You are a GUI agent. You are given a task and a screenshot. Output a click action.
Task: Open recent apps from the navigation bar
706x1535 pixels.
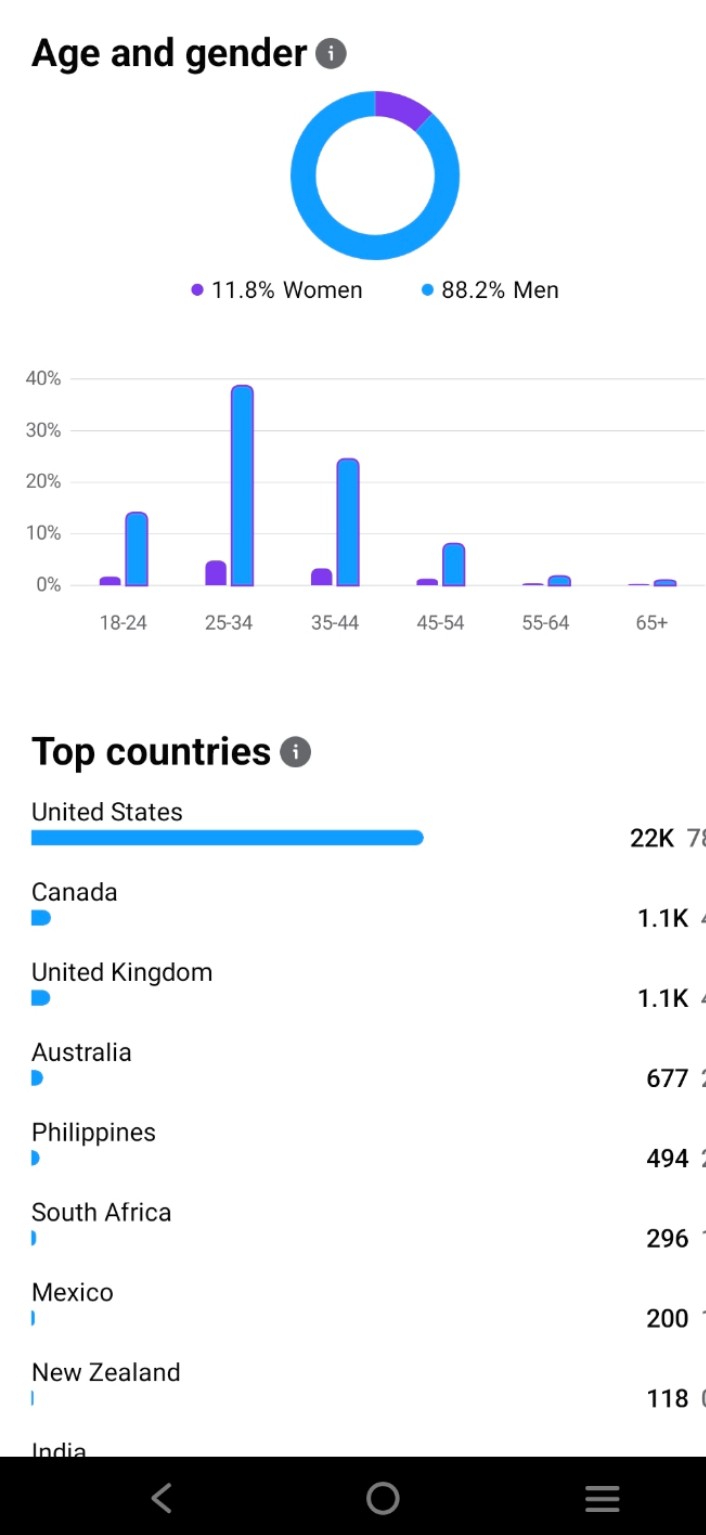(602, 1497)
